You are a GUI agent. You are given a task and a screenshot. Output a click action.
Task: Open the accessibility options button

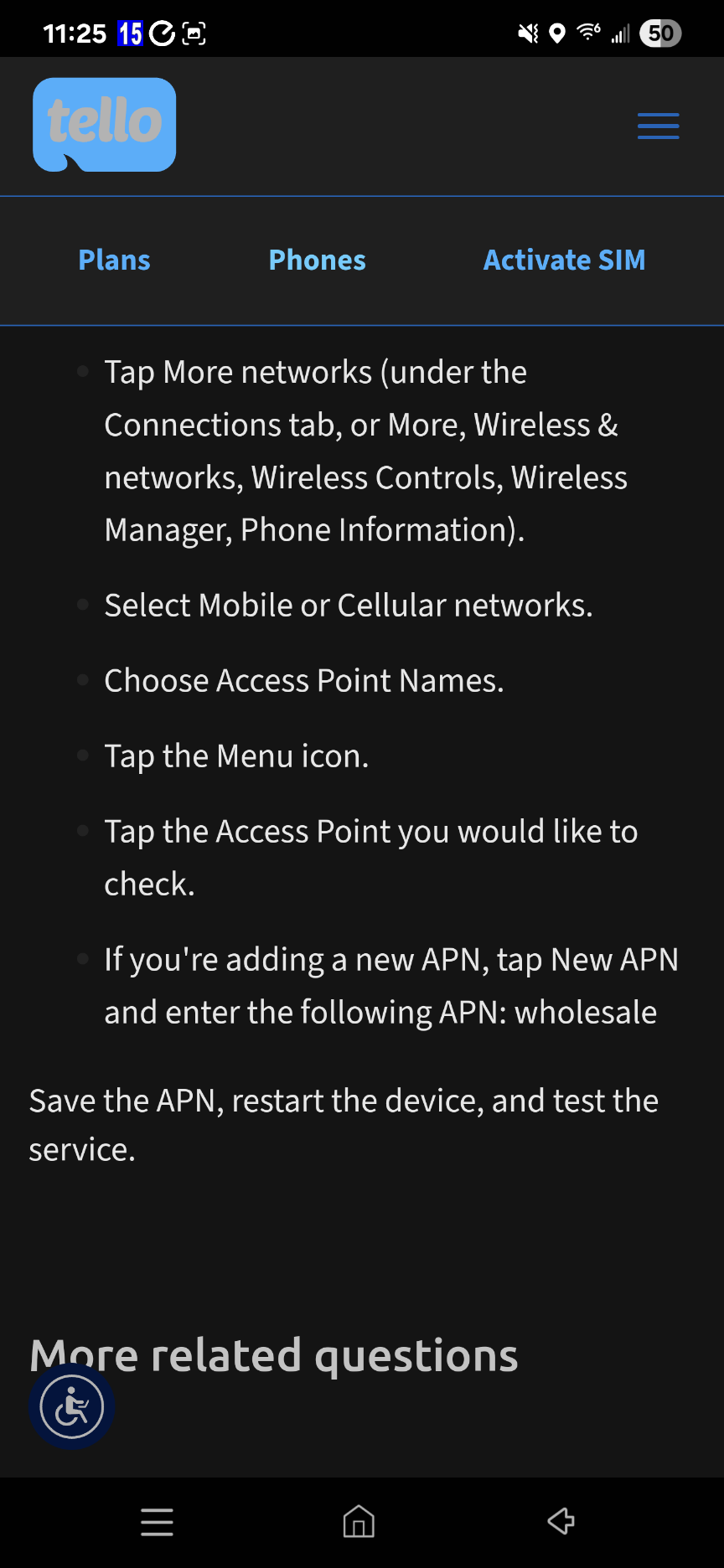(72, 1406)
